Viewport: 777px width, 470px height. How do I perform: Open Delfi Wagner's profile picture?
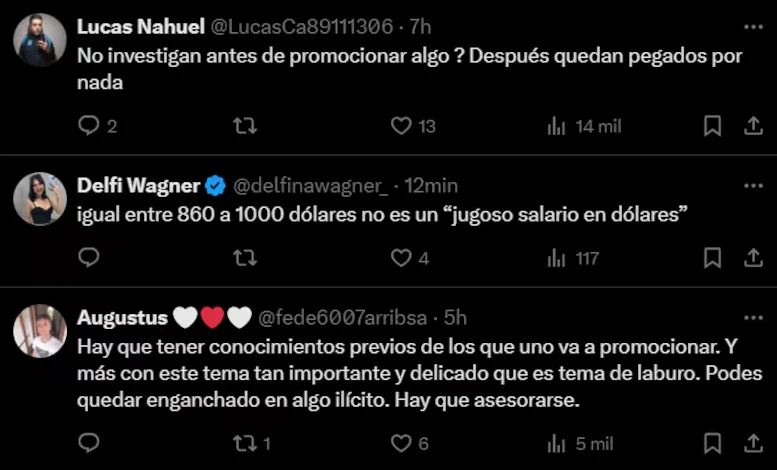tap(40, 198)
